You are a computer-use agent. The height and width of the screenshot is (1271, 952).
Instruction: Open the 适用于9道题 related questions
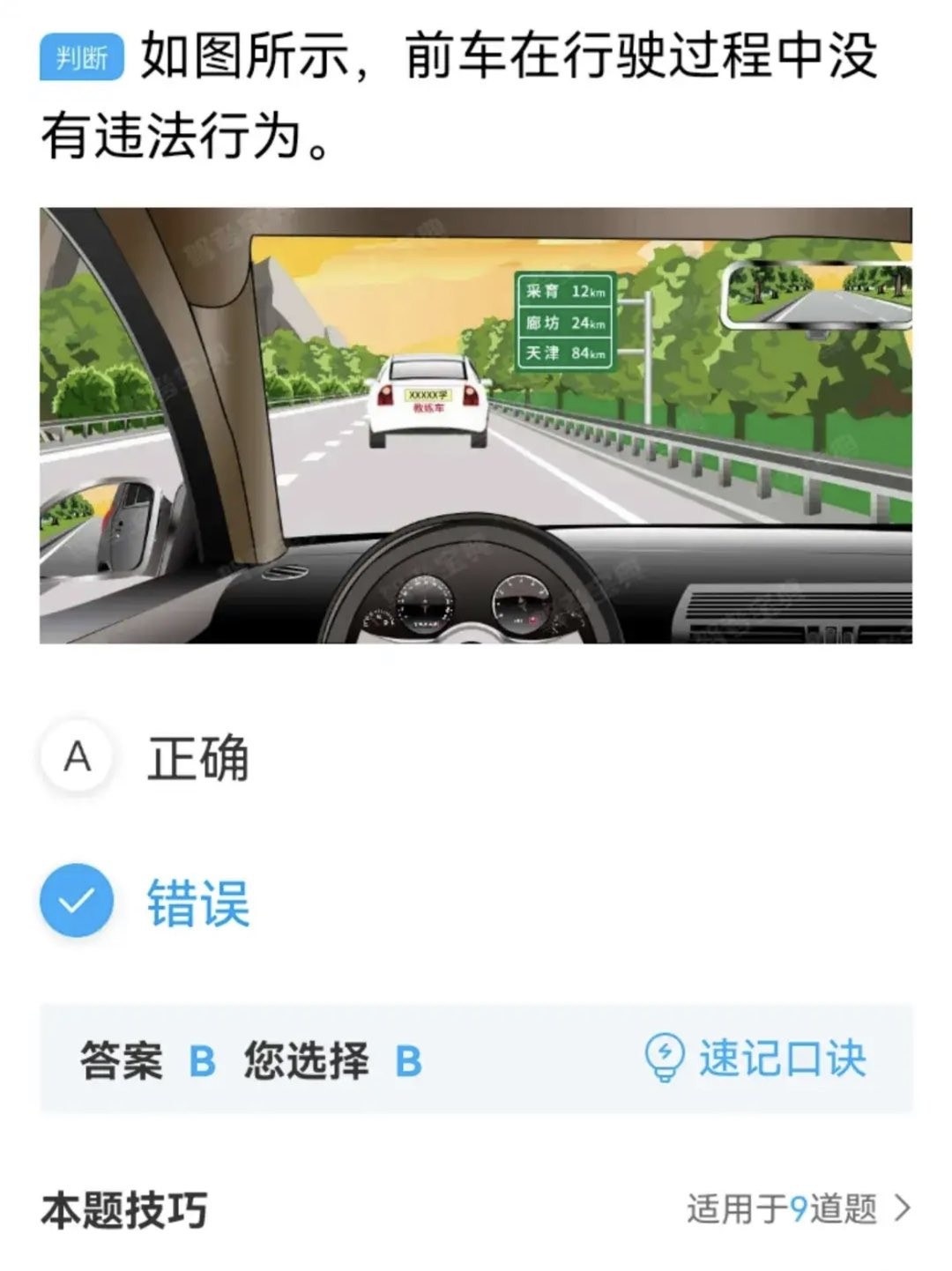click(798, 1208)
